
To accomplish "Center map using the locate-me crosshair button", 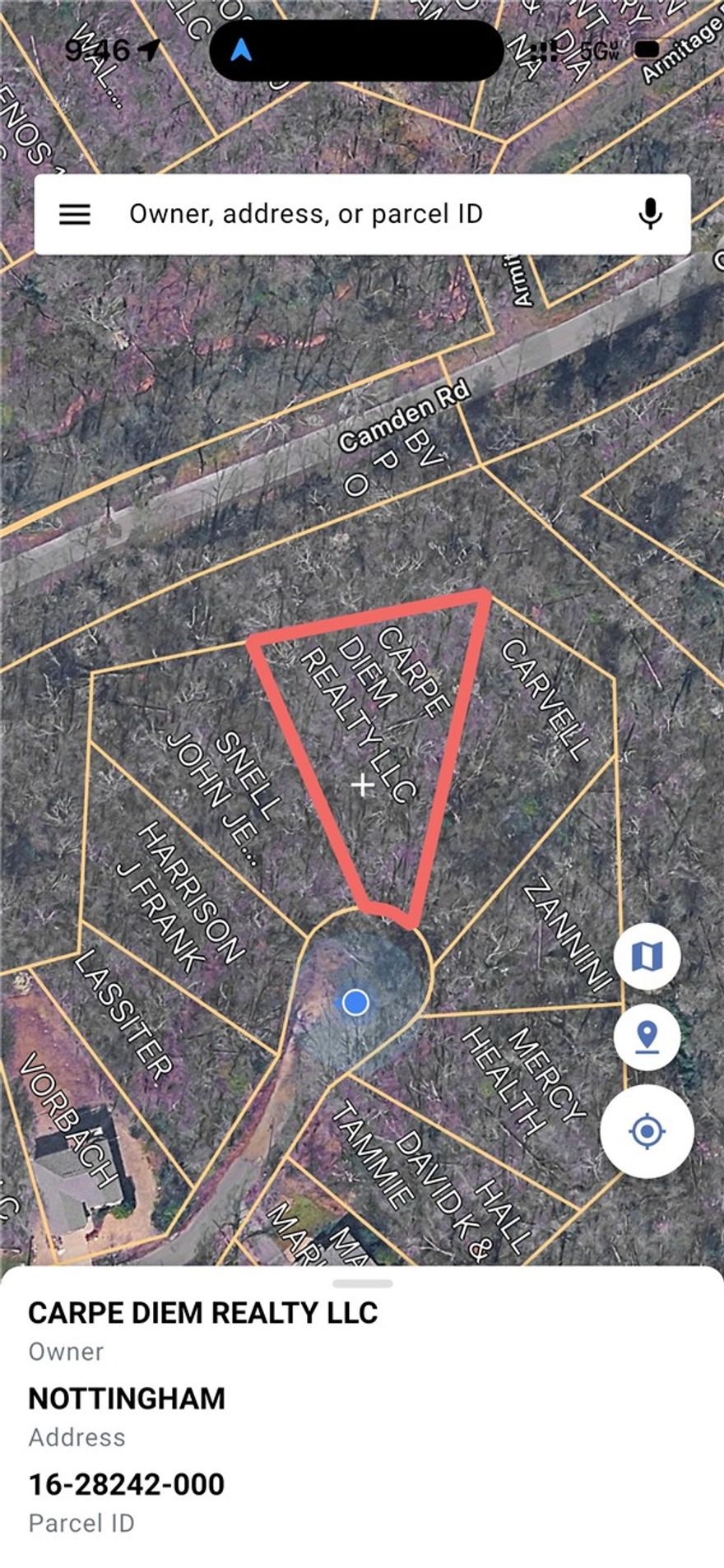I will [647, 1130].
